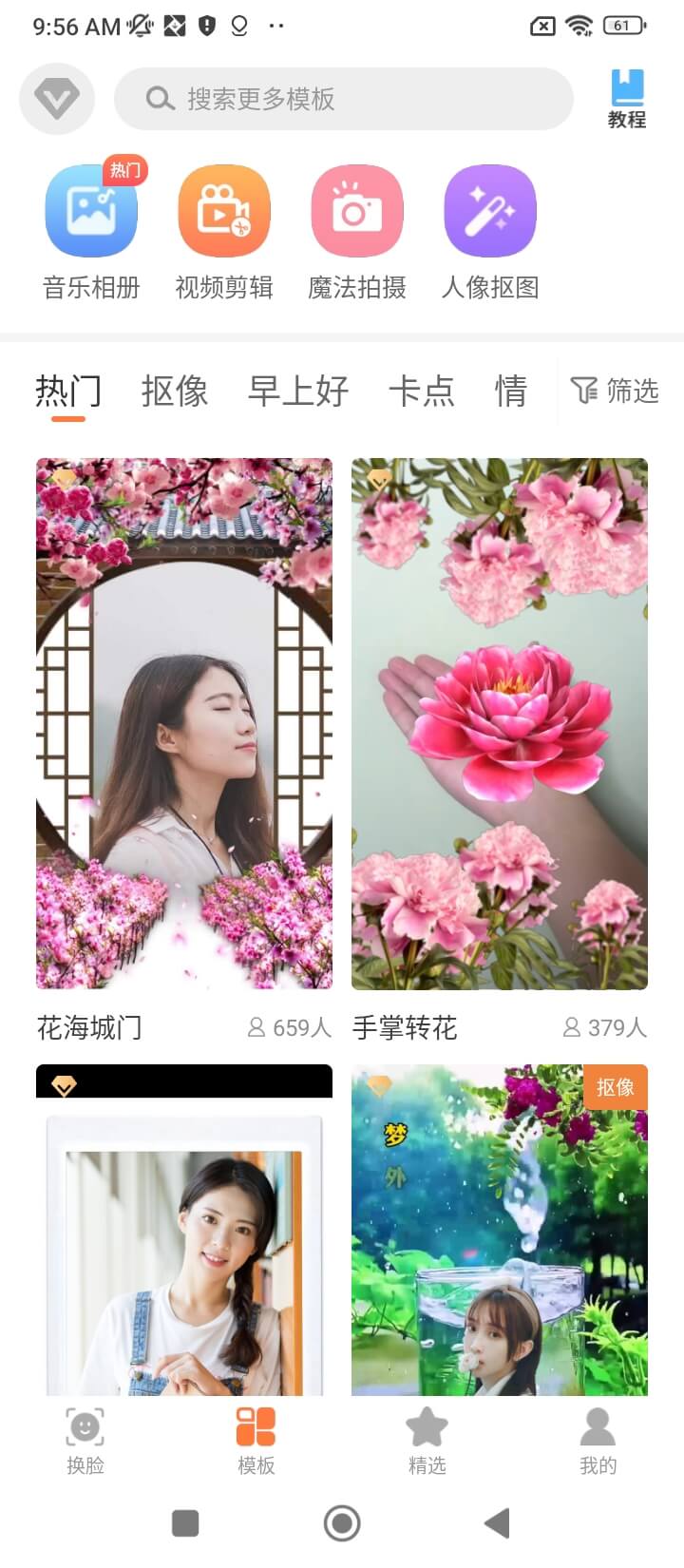Open the 筛选 filter options

[x=615, y=391]
